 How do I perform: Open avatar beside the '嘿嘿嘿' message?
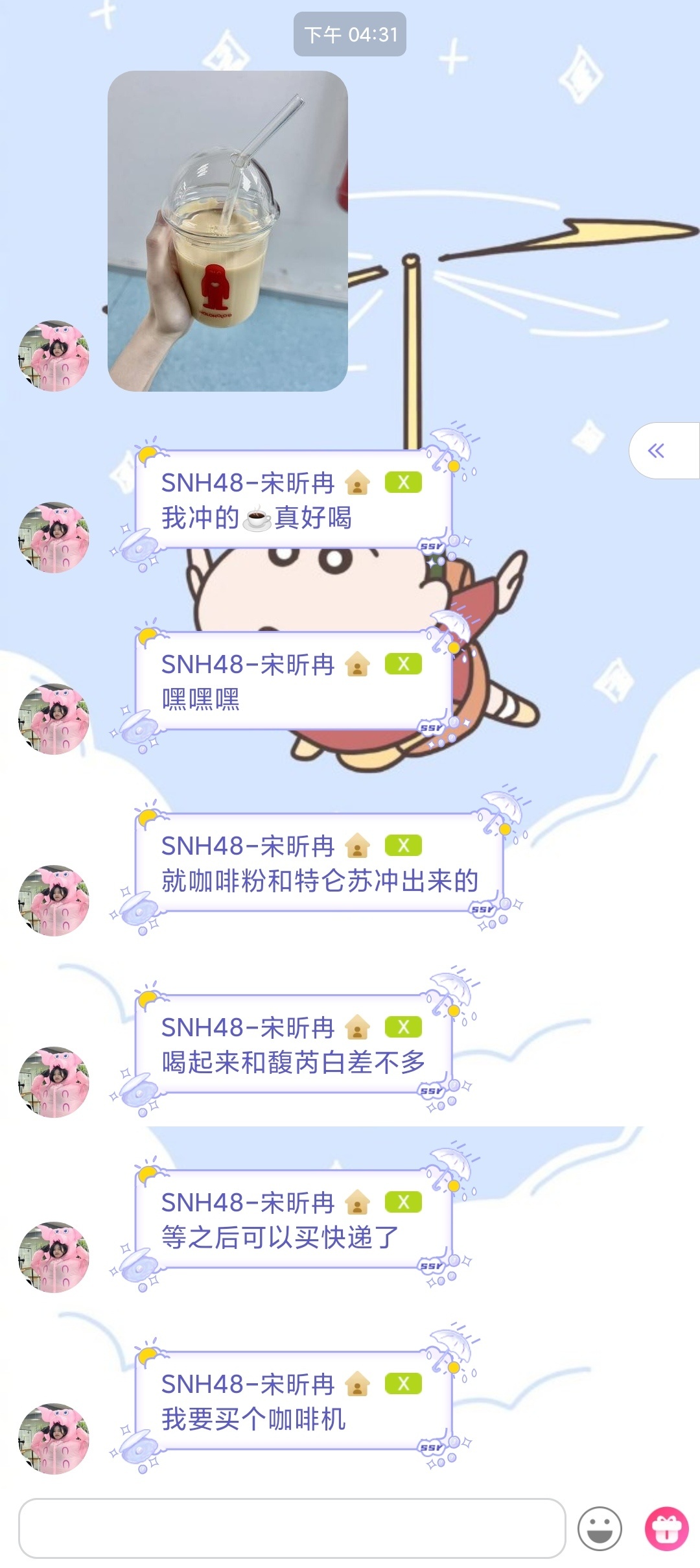[x=53, y=719]
